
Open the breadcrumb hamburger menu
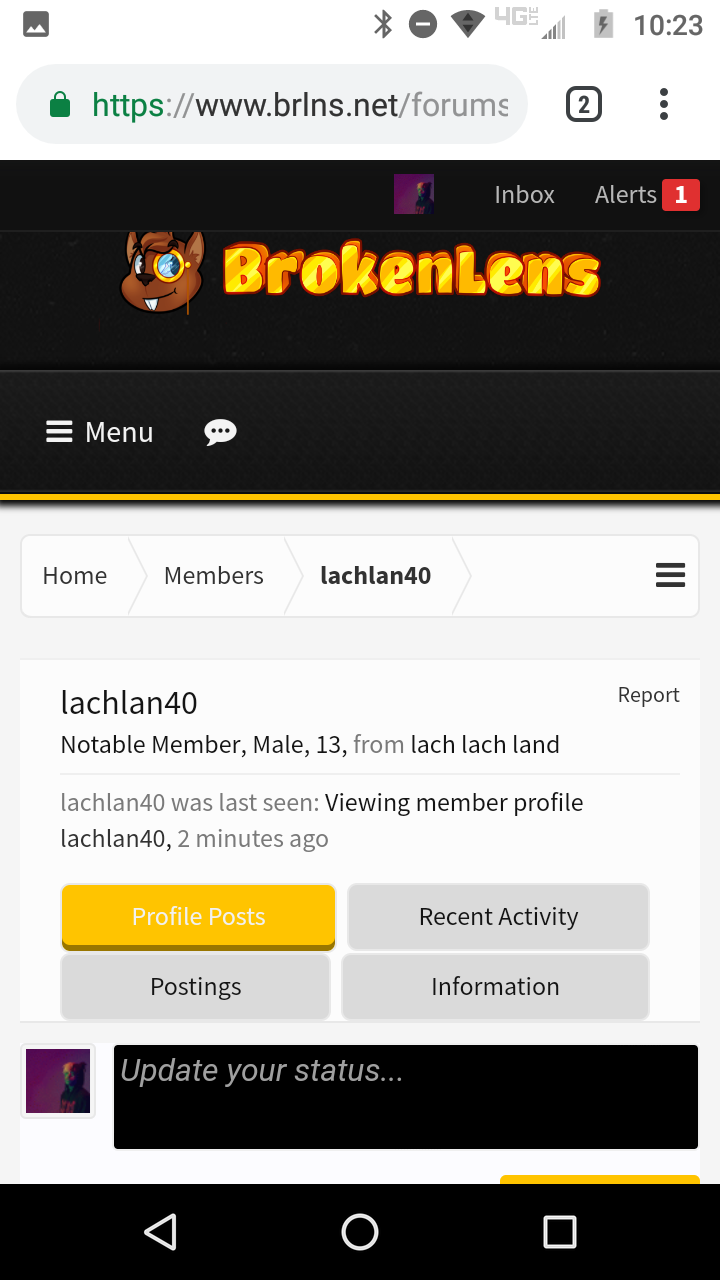click(x=670, y=575)
